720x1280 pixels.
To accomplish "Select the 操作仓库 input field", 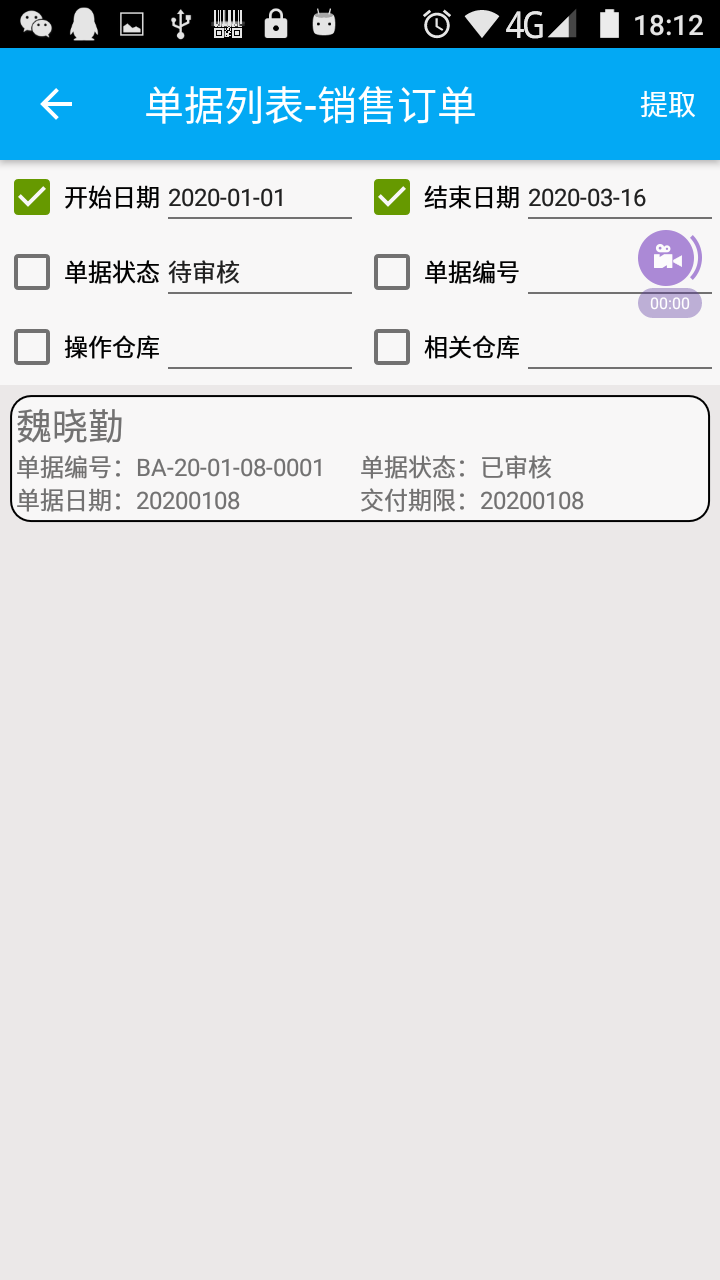I will click(259, 348).
